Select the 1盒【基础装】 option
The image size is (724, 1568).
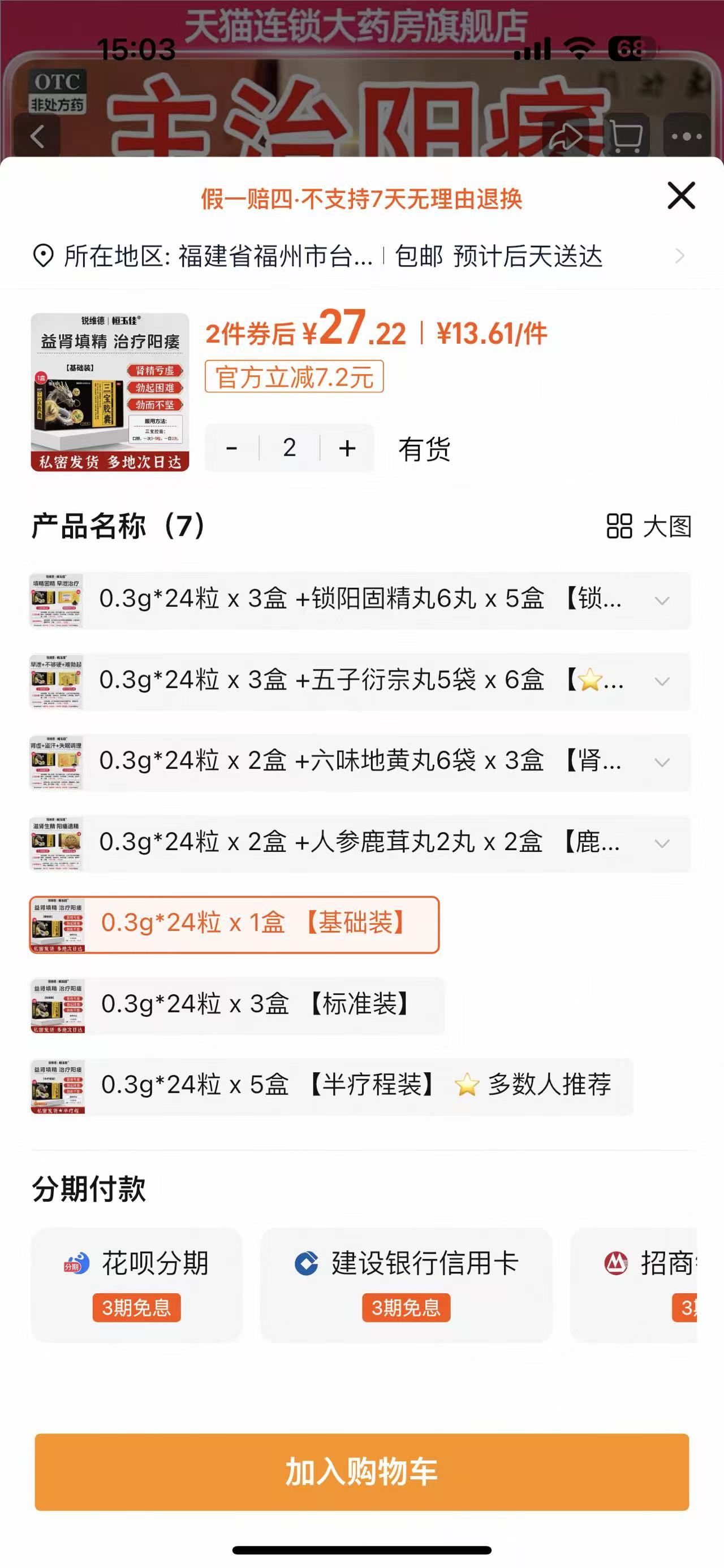point(234,924)
